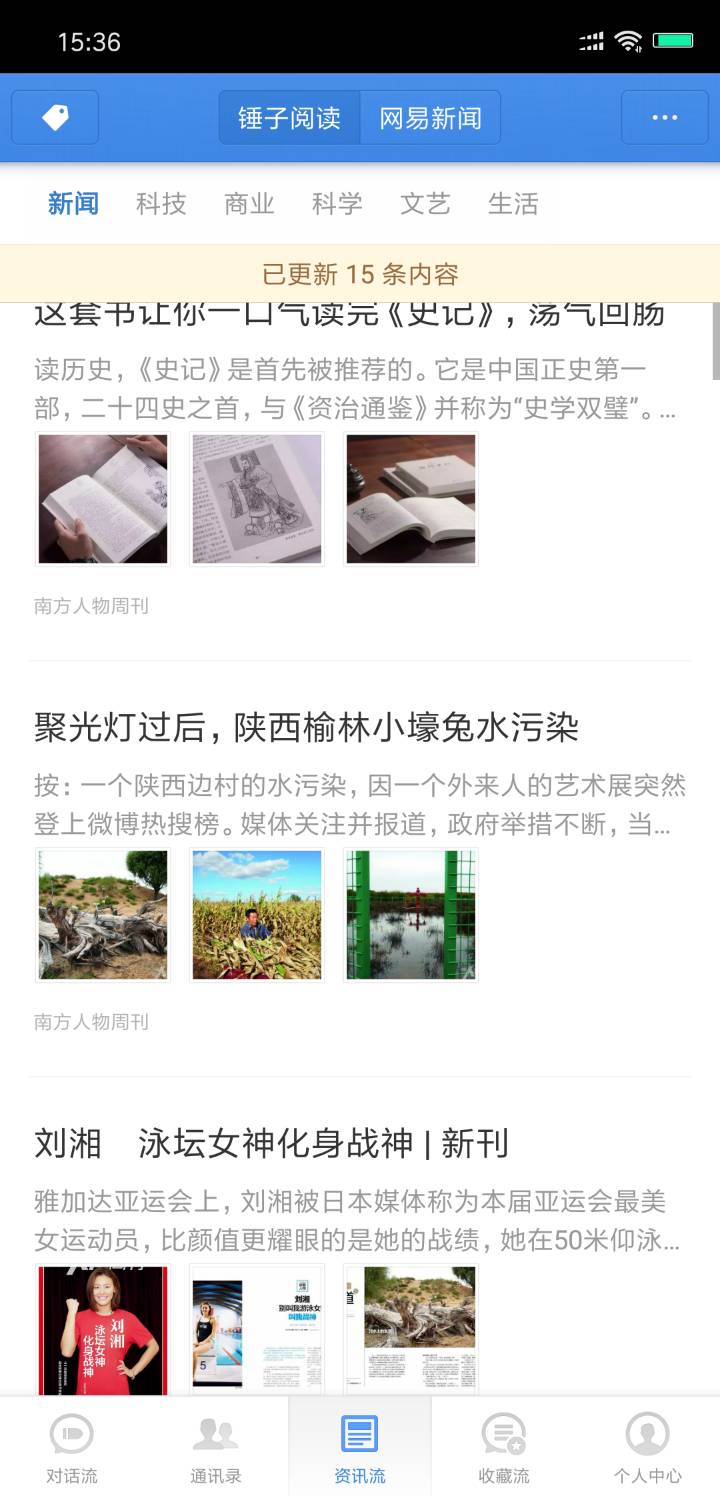The width and height of the screenshot is (720, 1496).
Task: Select the 锤子阅读 source
Action: (290, 118)
